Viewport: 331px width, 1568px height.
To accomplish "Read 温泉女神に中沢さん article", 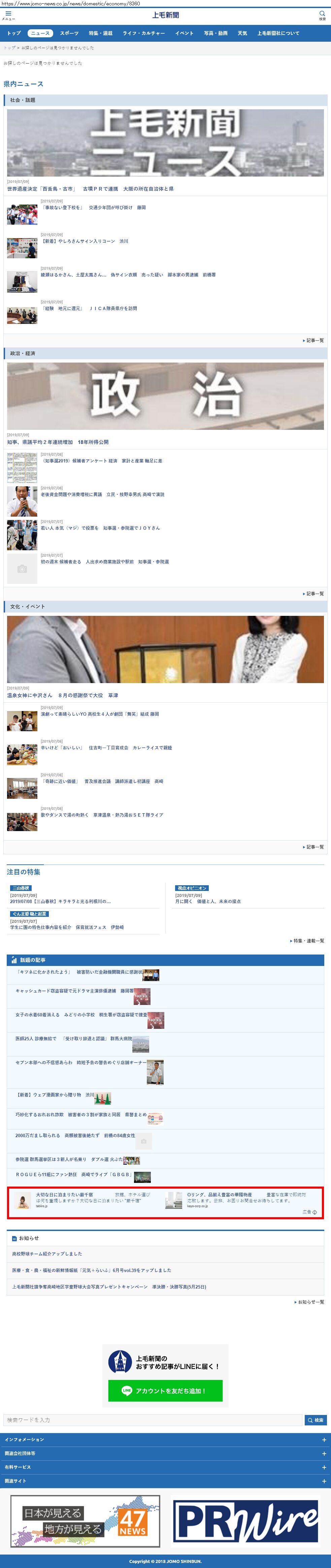I will (x=63, y=695).
